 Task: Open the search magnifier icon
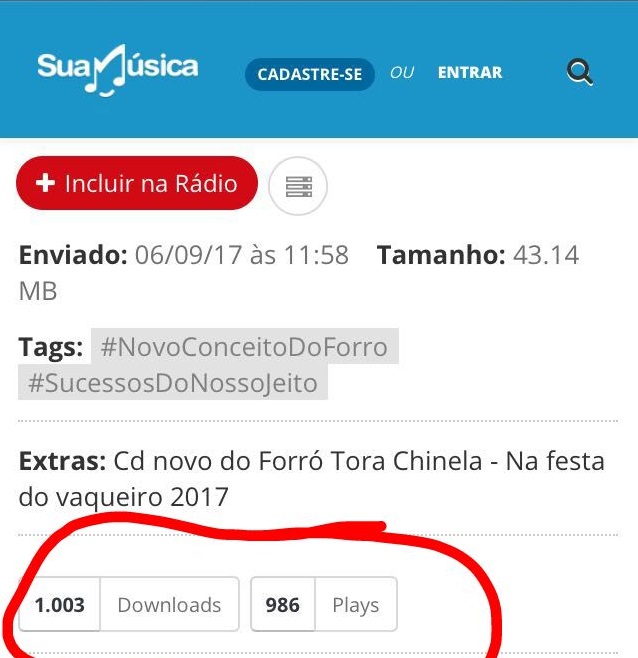580,72
